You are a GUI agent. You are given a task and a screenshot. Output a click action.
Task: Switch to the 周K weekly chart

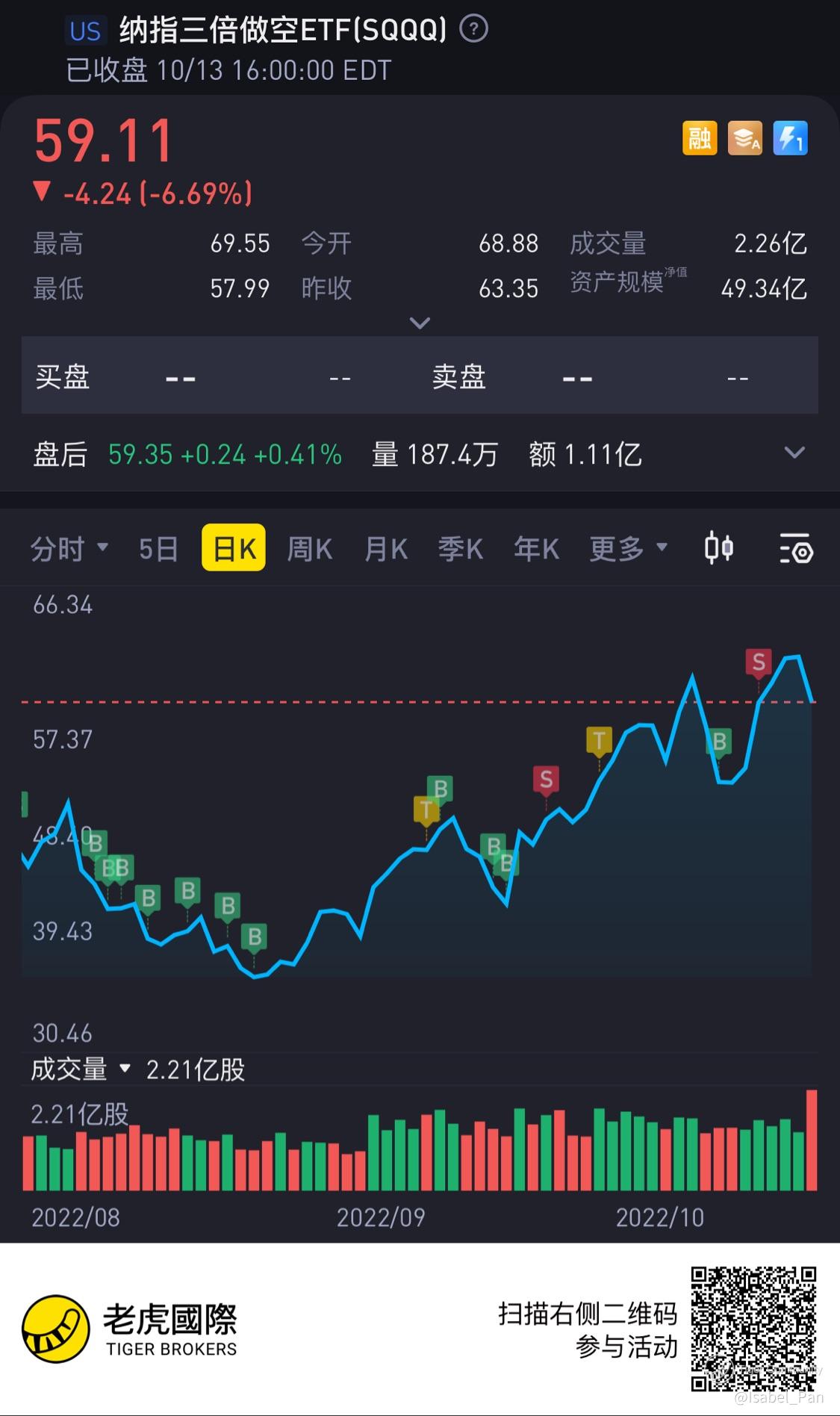point(309,549)
